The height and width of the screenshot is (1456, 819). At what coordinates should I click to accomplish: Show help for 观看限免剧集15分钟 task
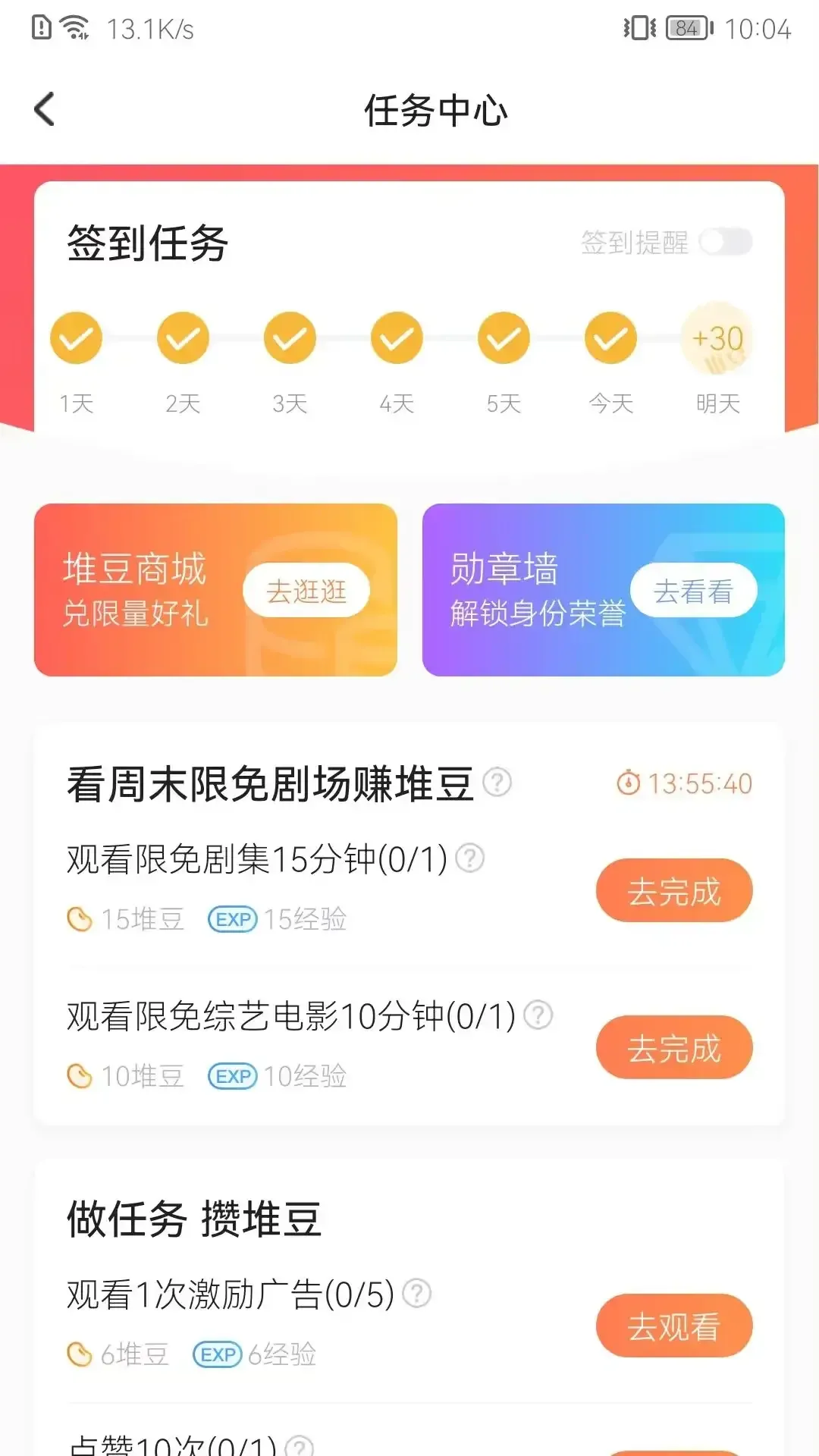470,858
